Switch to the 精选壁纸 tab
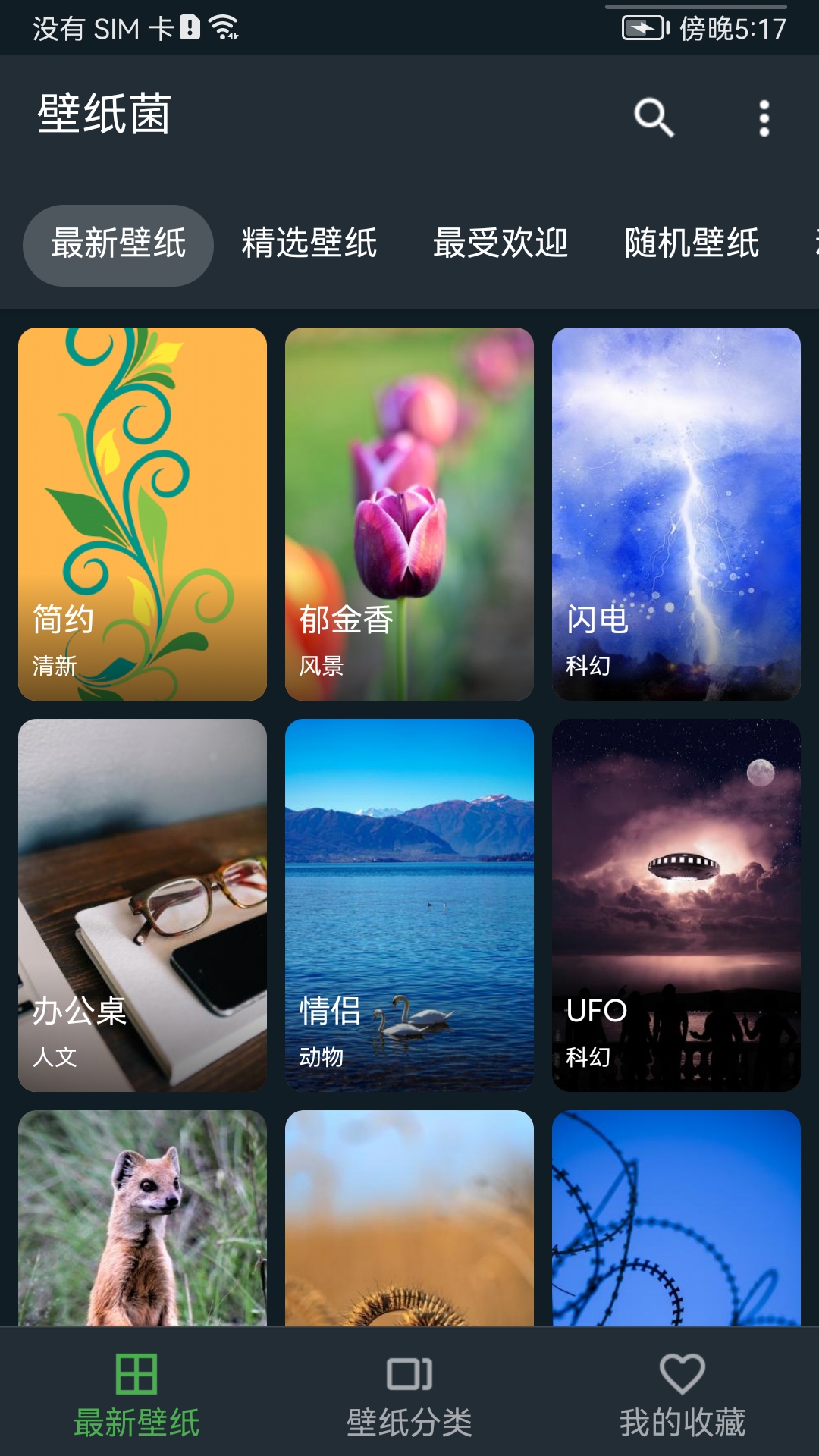The image size is (819, 1456). pos(308,244)
